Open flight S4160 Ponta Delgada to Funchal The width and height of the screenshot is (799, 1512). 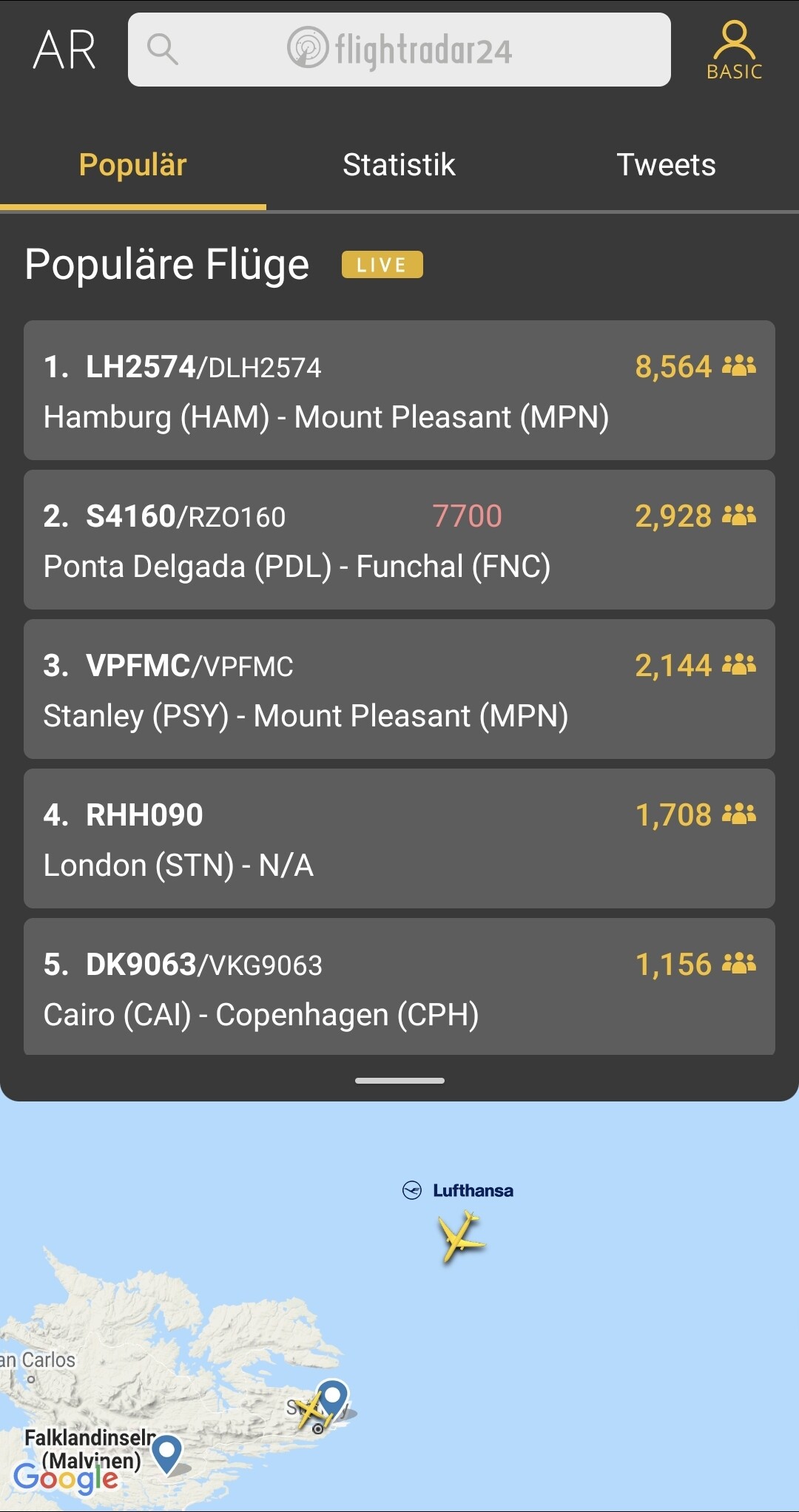point(399,540)
